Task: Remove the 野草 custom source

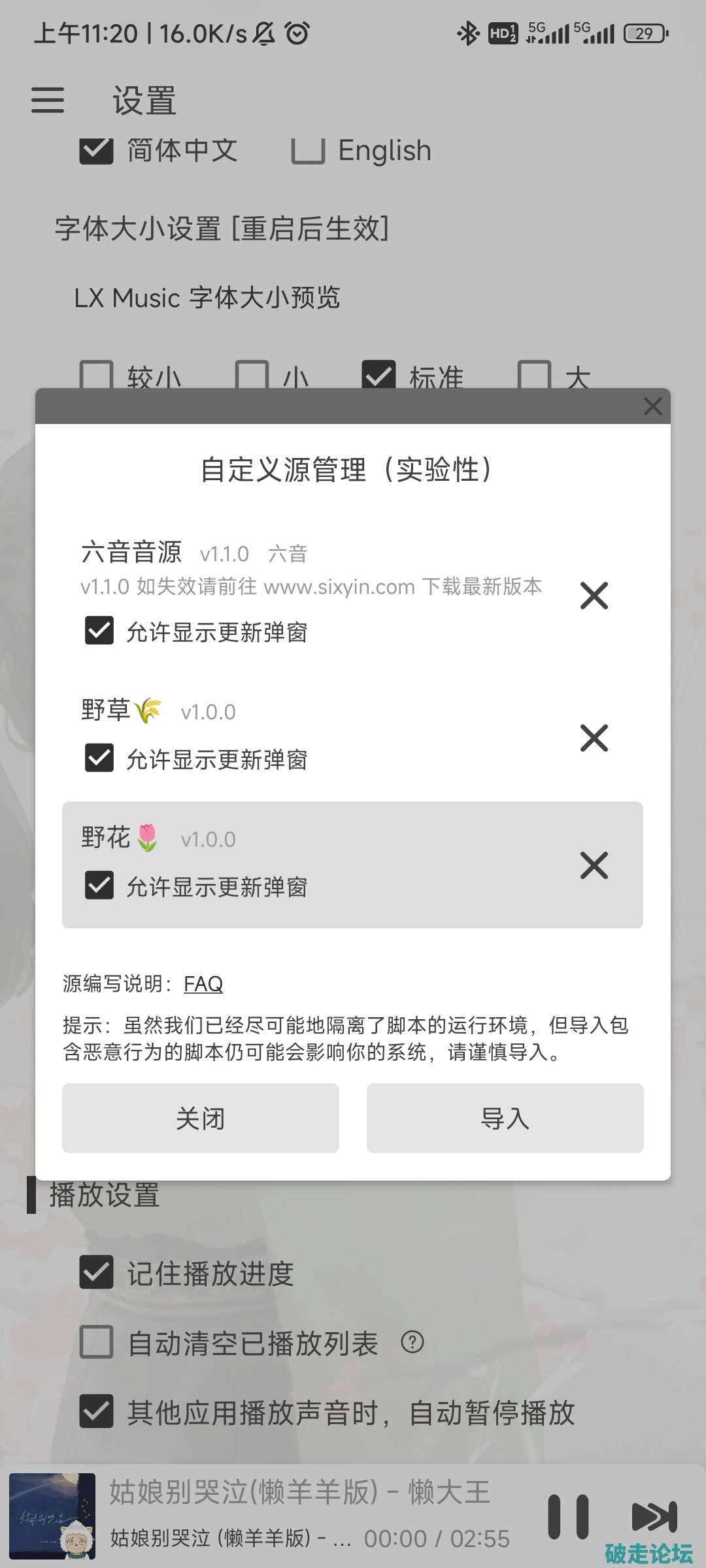Action: click(x=594, y=738)
